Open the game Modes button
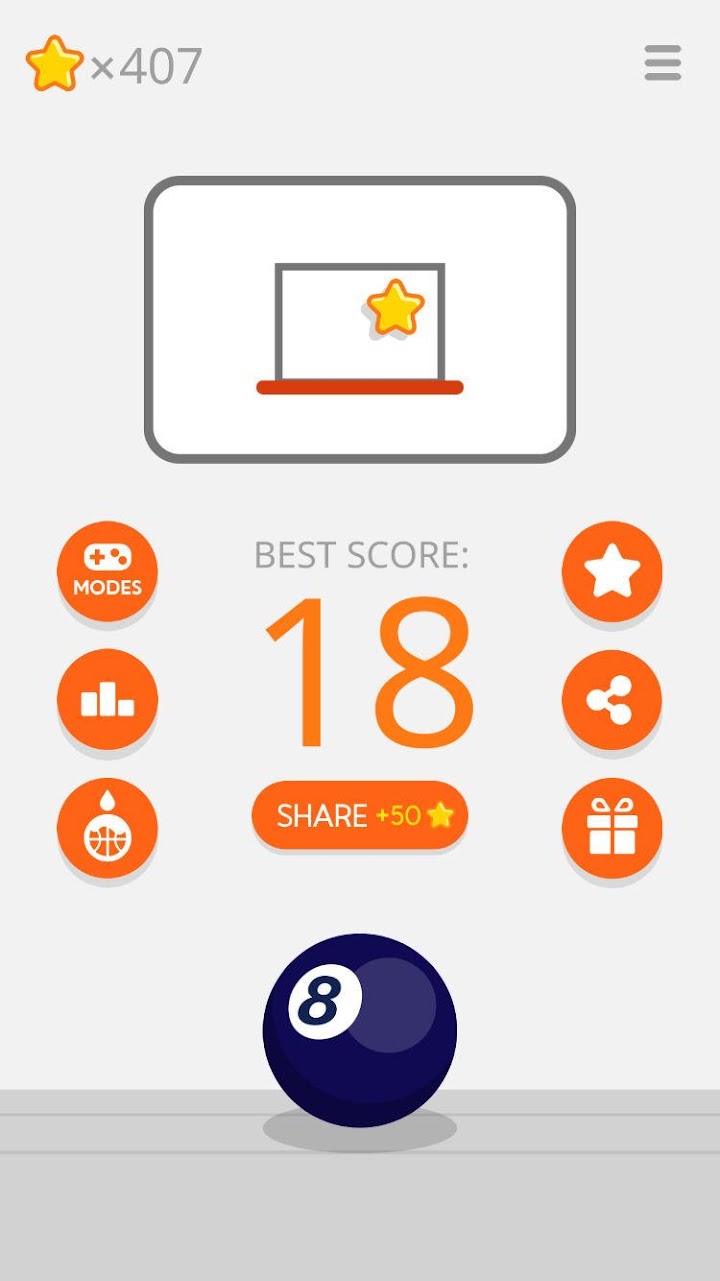The image size is (720, 1281). pos(107,571)
